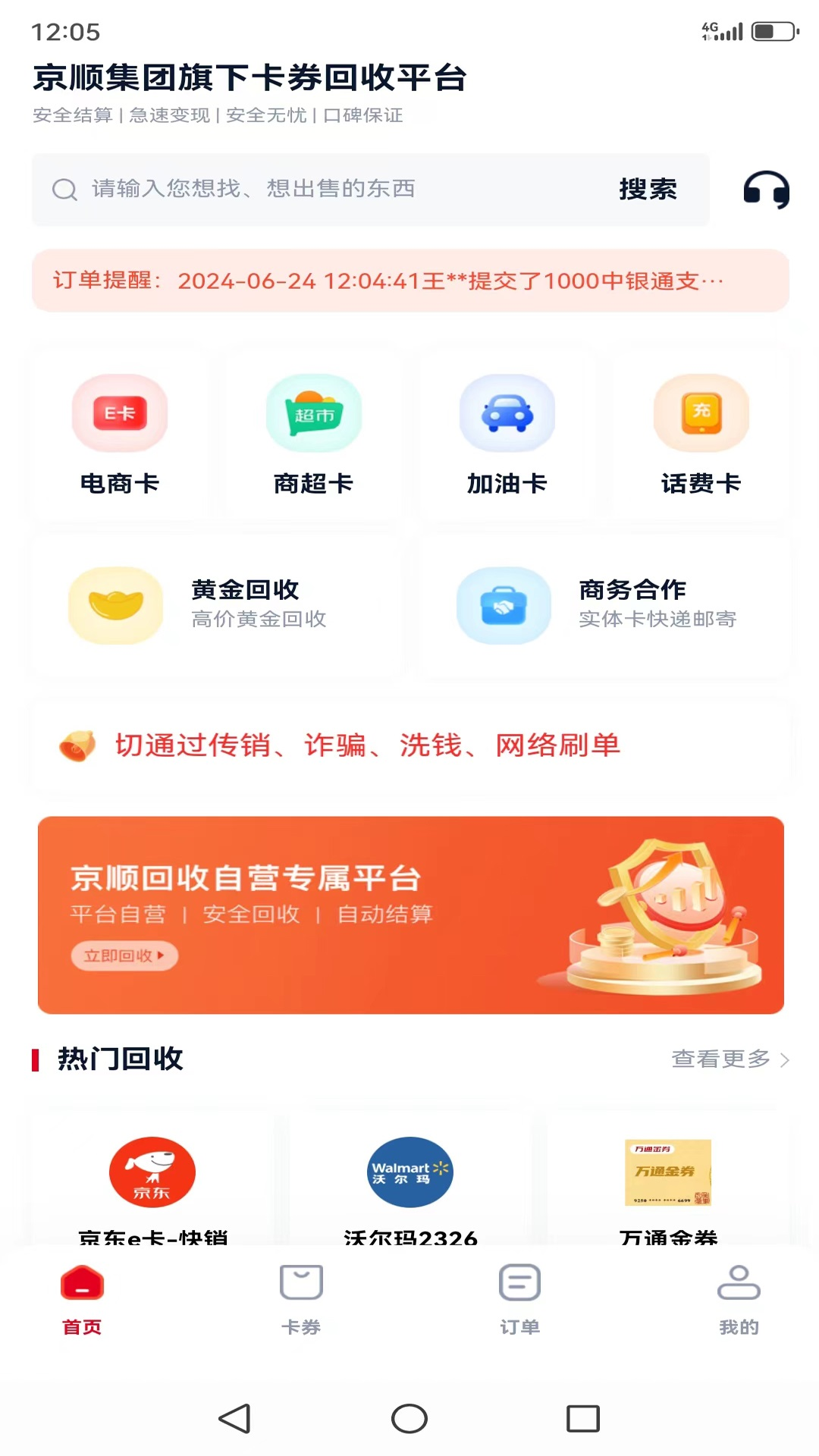Open the 沃尔玛 recycling item
Viewport: 819px width, 1456px height.
click(410, 1183)
